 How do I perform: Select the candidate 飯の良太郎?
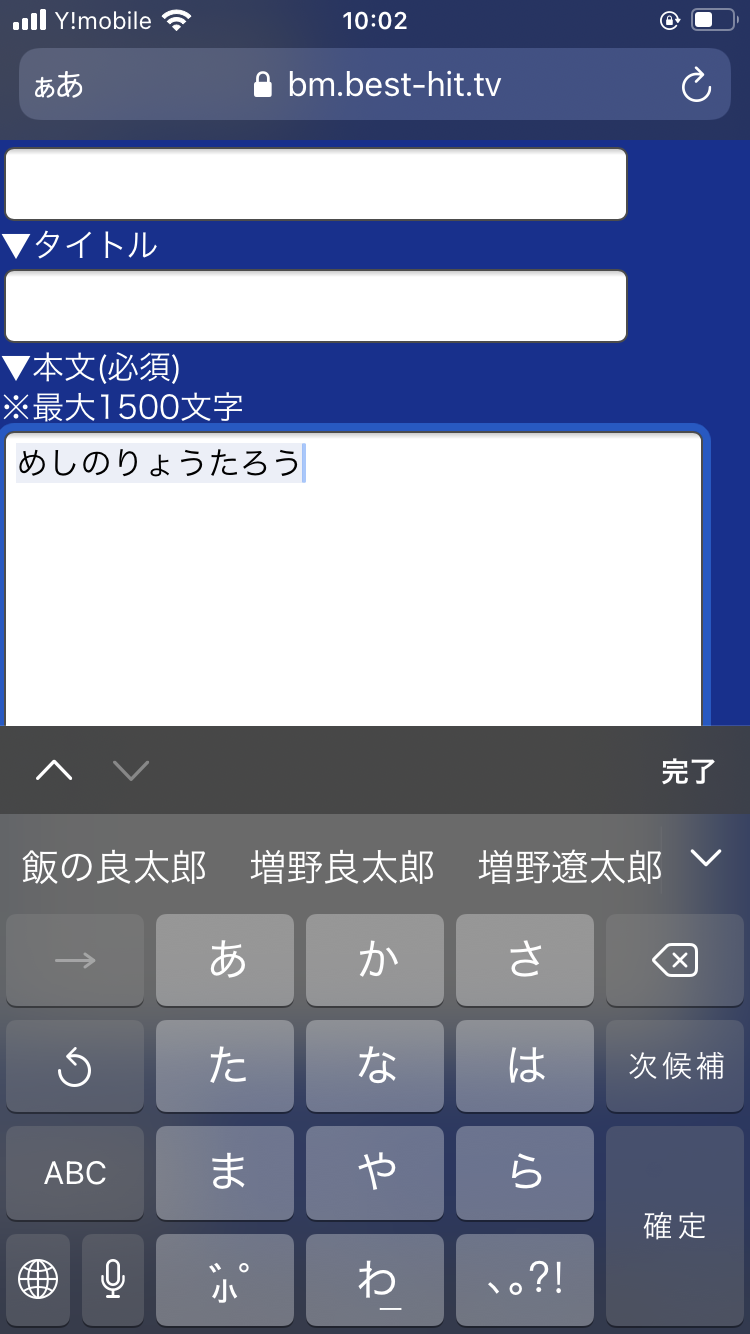coord(114,867)
